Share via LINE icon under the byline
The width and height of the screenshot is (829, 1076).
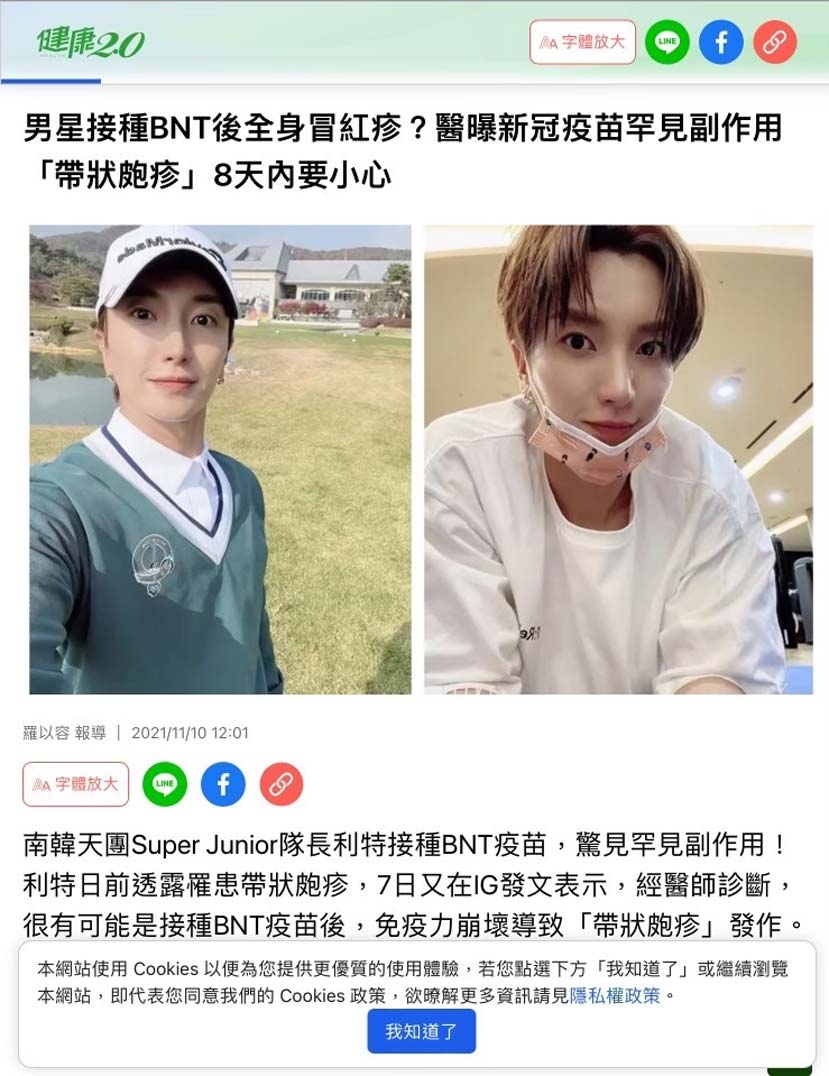165,784
